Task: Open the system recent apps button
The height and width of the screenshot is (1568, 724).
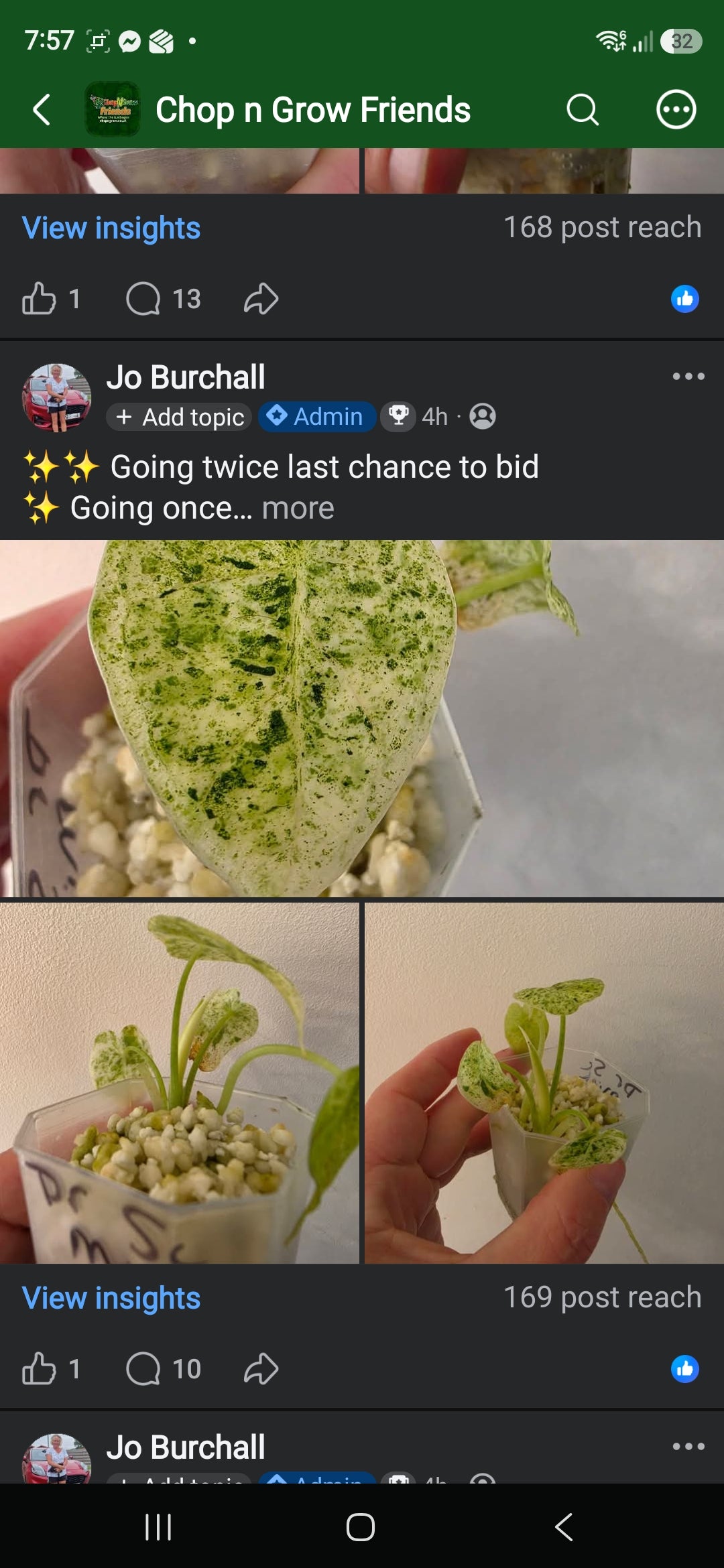Action: 158,1527
